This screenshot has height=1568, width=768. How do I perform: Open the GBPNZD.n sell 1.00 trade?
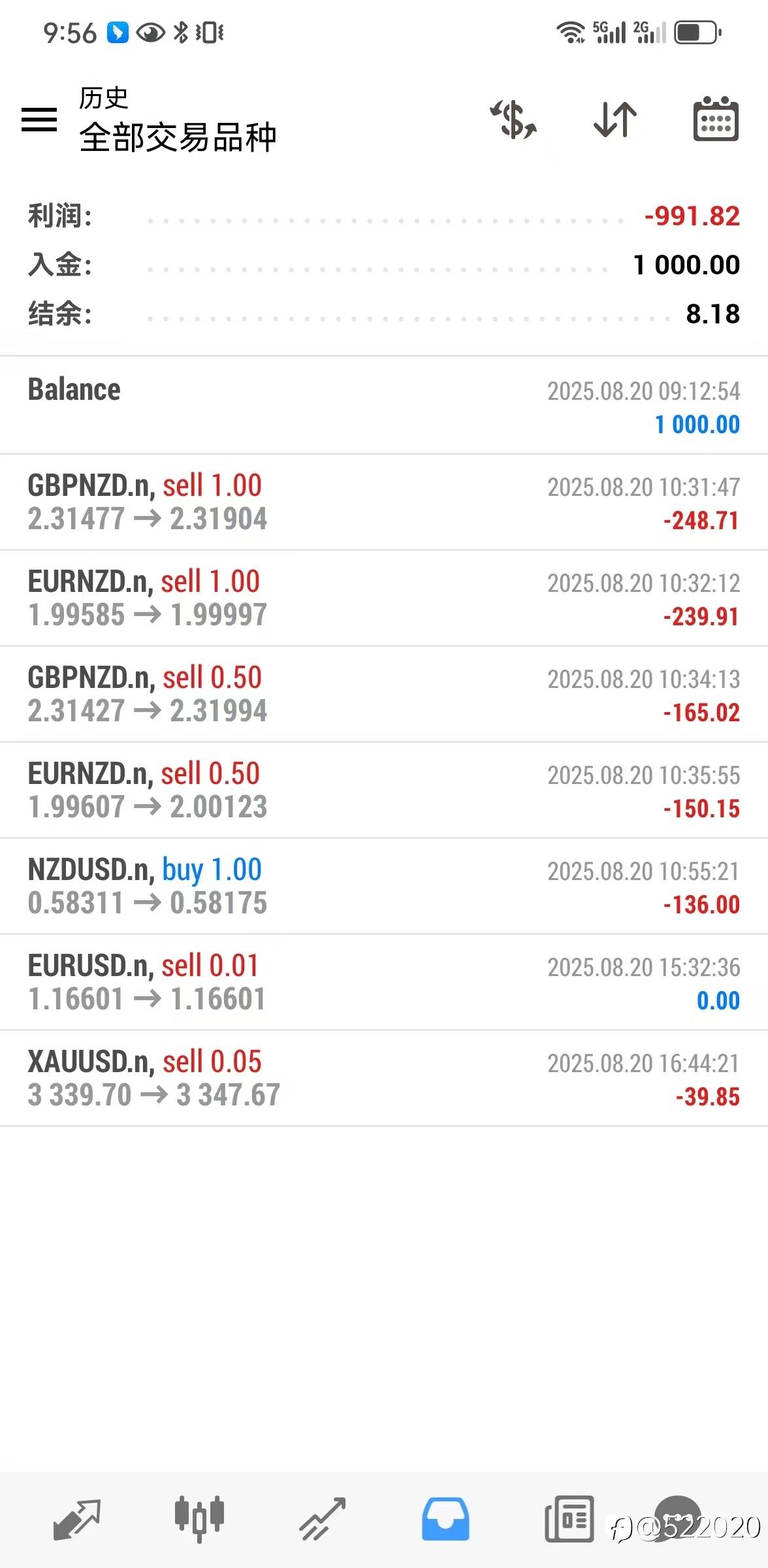click(384, 502)
